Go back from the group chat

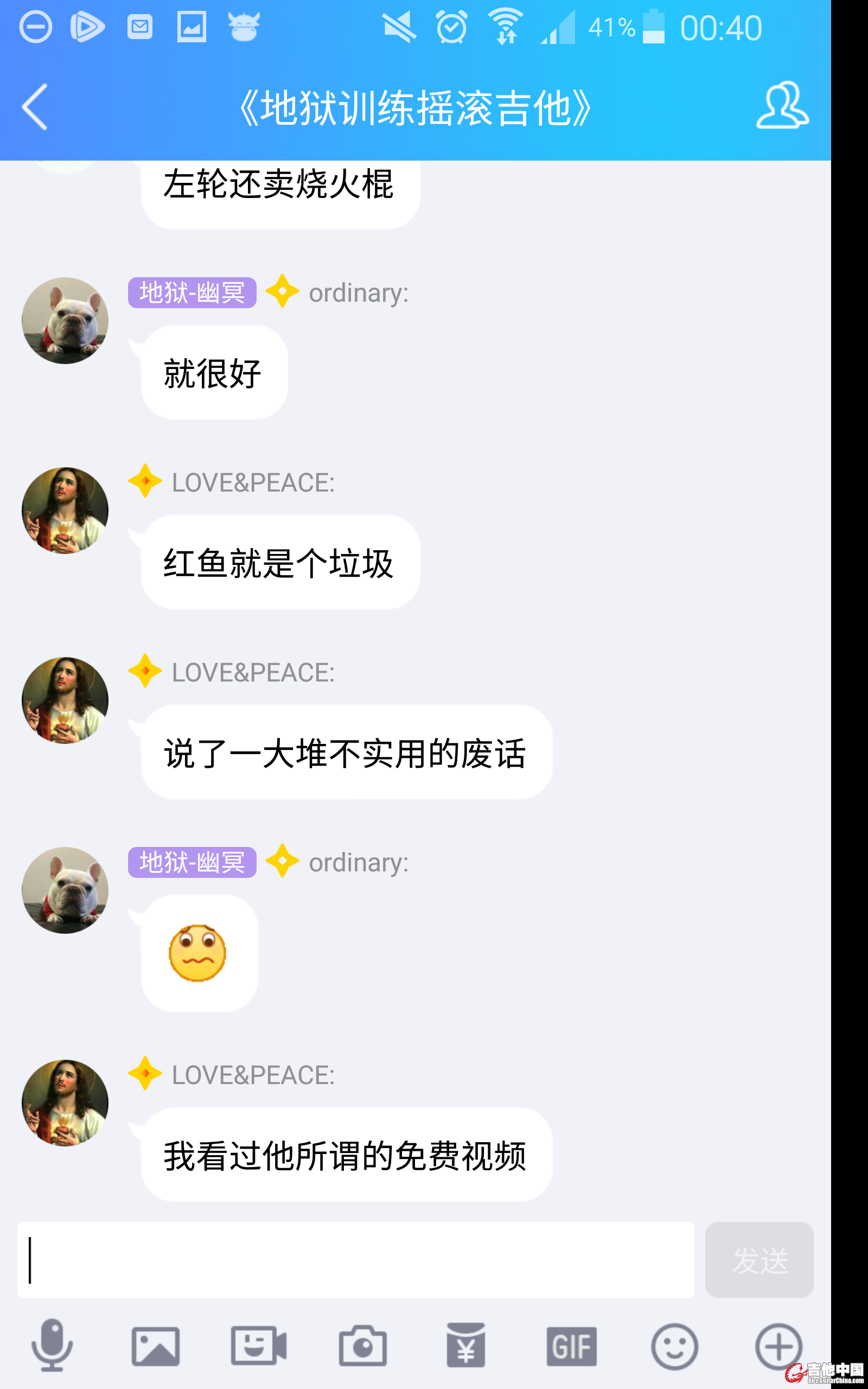coord(34,107)
